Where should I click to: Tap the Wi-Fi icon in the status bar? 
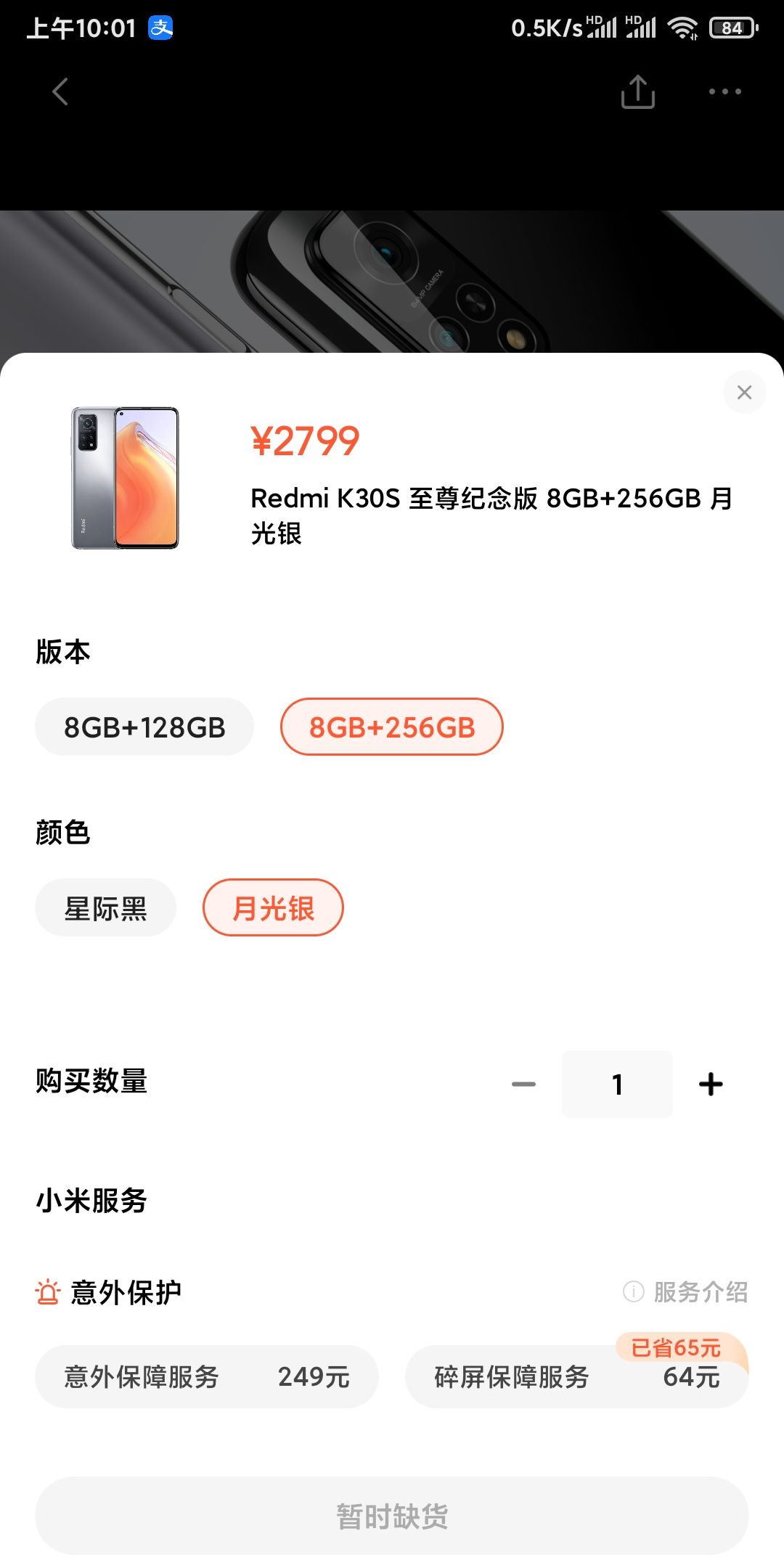[682, 28]
